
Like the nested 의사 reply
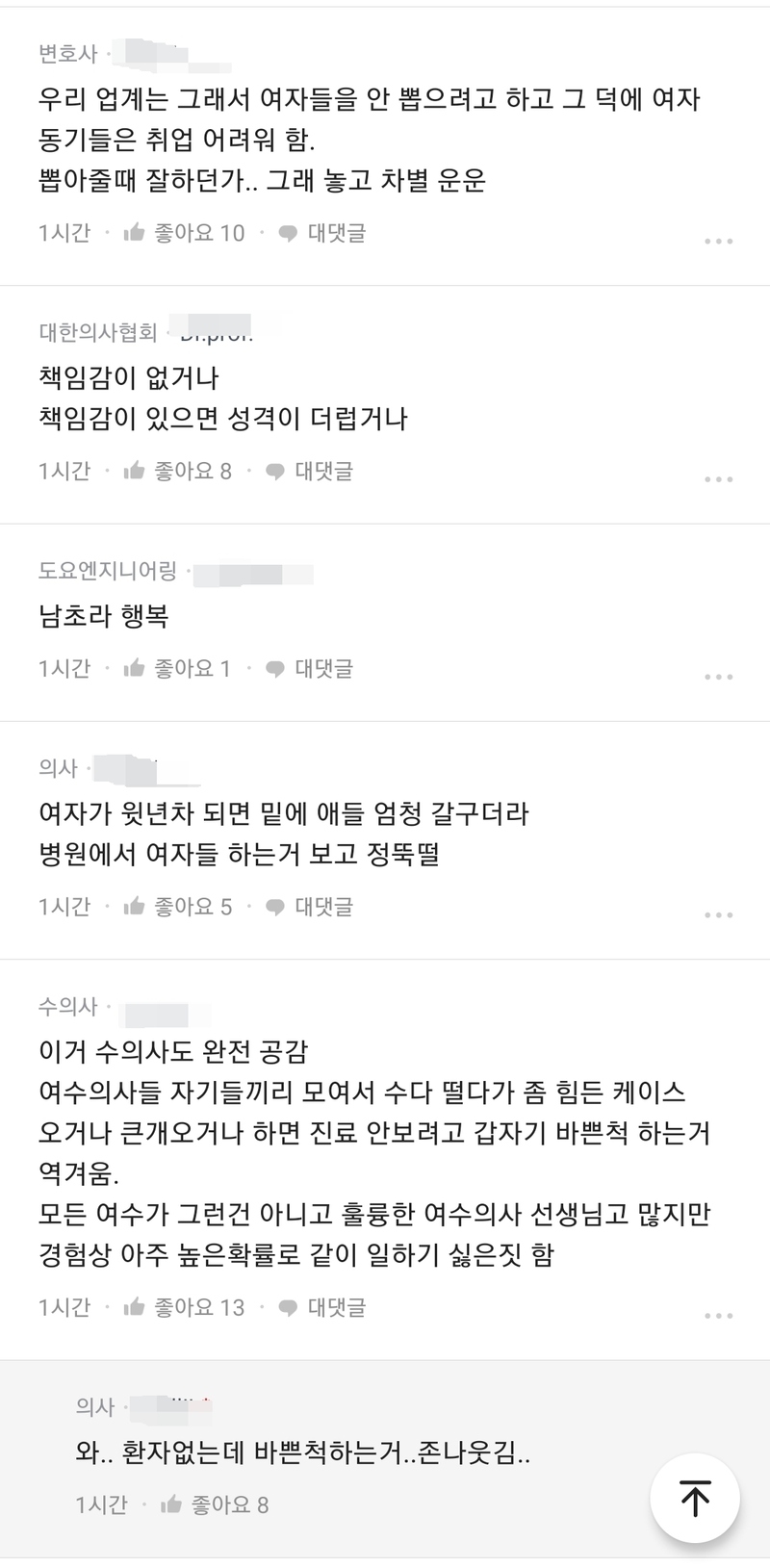tap(215, 1504)
